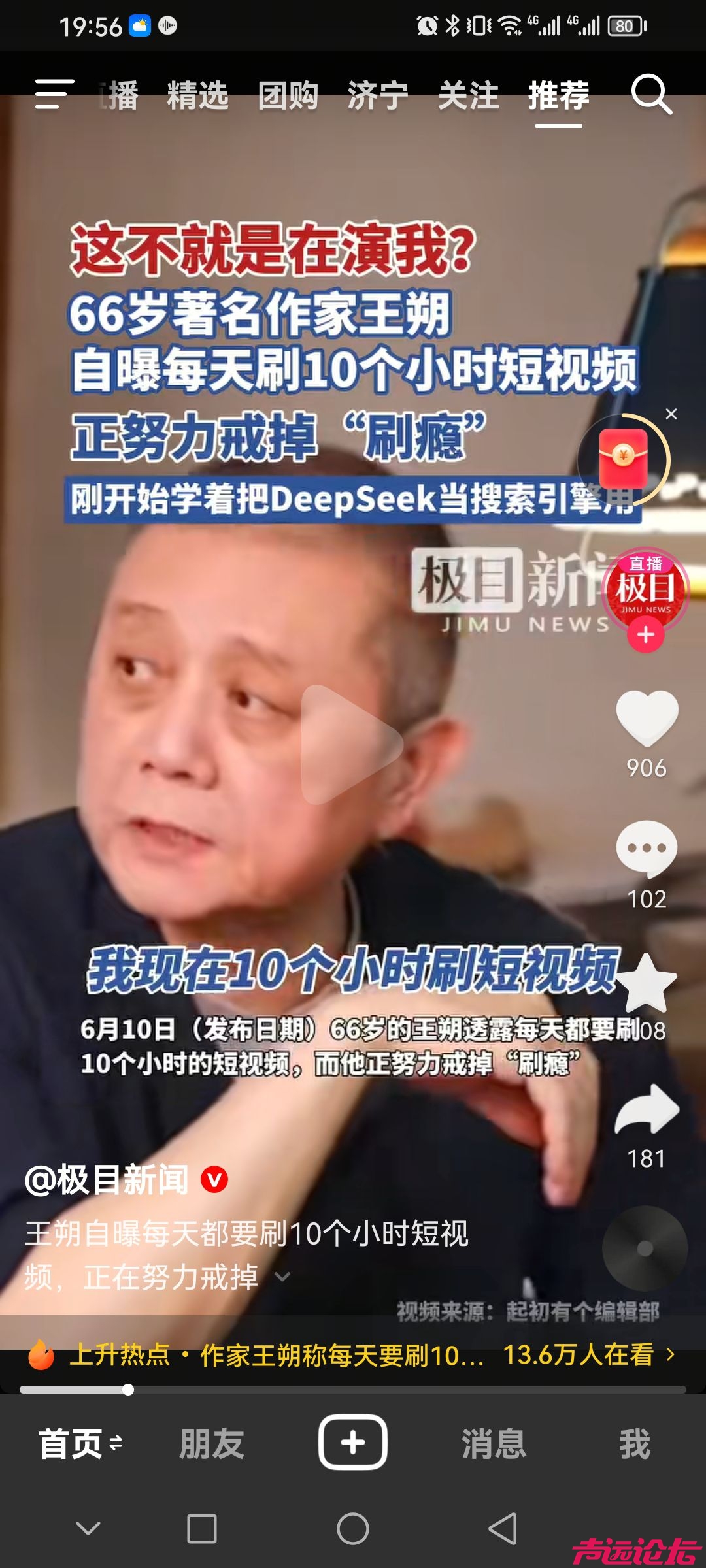Switch to the 精选 tab
706x1568 pixels.
[x=197, y=96]
